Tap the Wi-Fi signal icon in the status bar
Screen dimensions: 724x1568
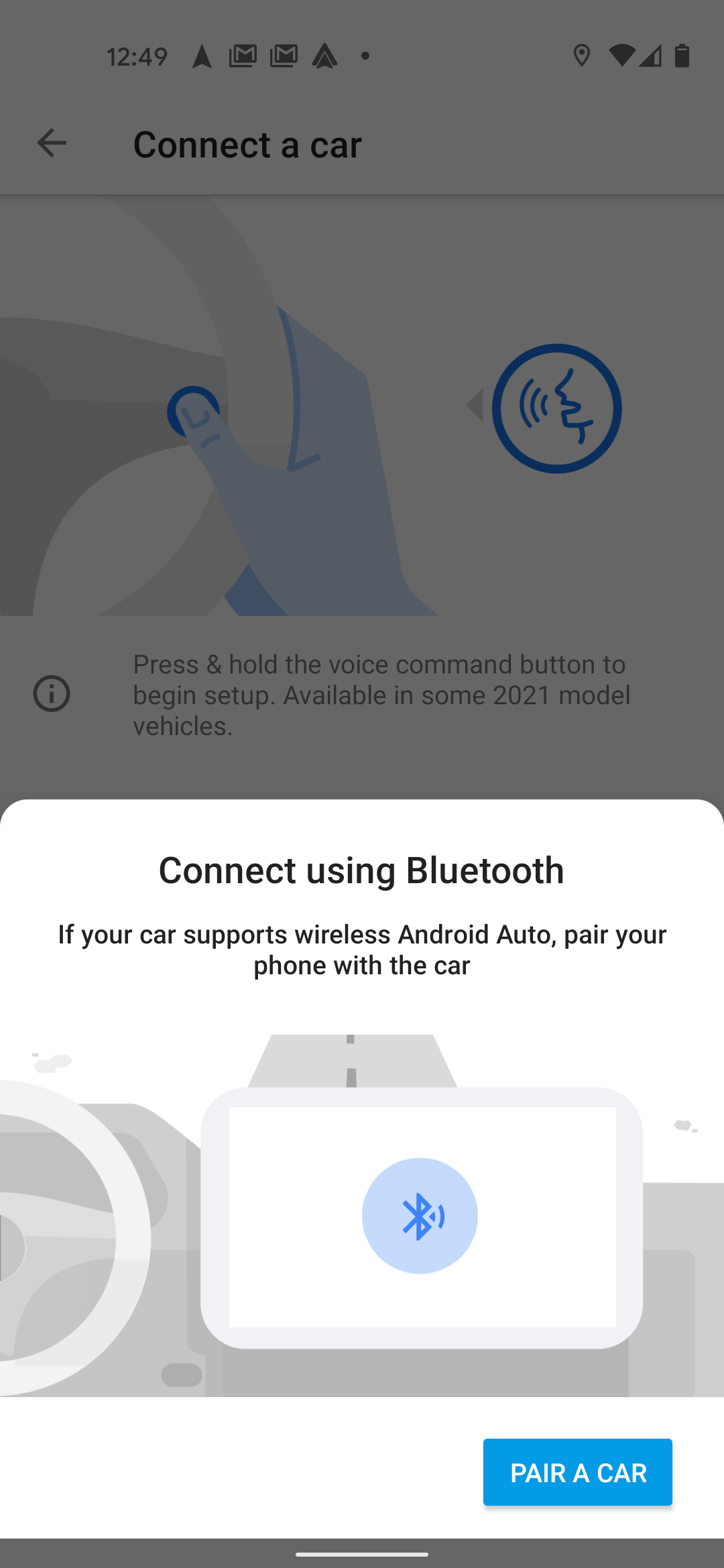click(x=622, y=56)
